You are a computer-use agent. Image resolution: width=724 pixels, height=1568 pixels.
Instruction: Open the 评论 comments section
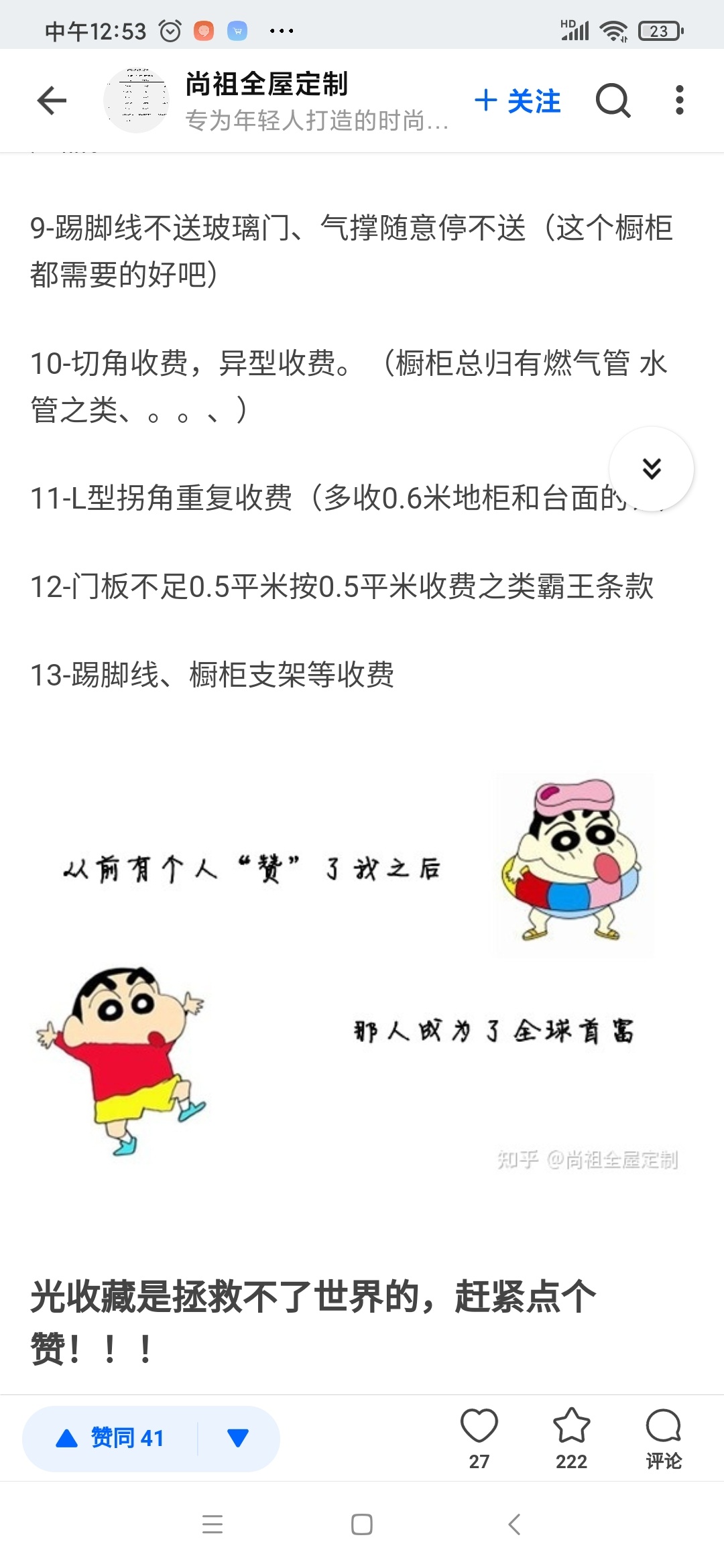[664, 1437]
